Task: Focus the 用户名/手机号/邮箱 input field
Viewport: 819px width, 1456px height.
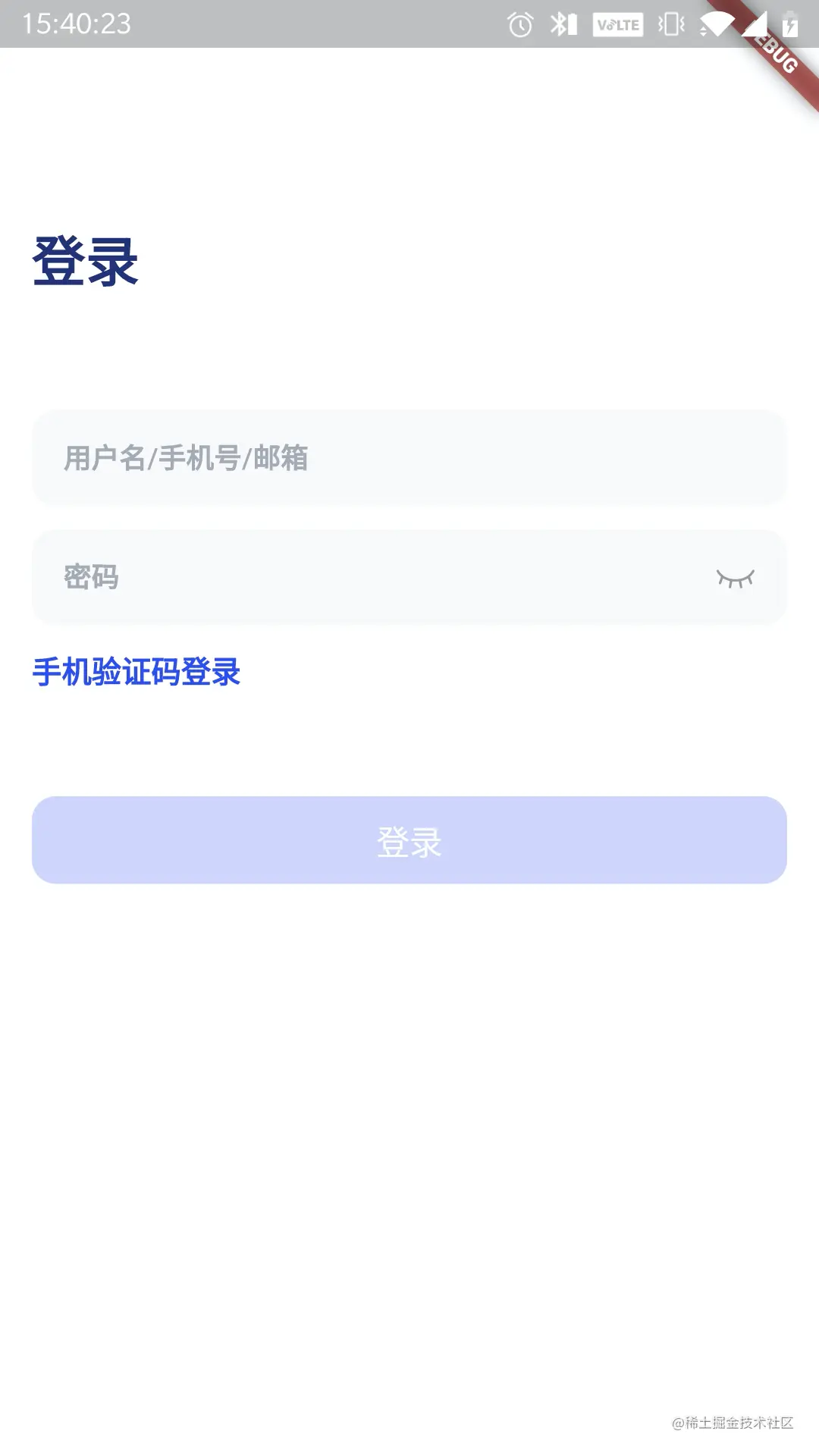Action: (x=409, y=458)
